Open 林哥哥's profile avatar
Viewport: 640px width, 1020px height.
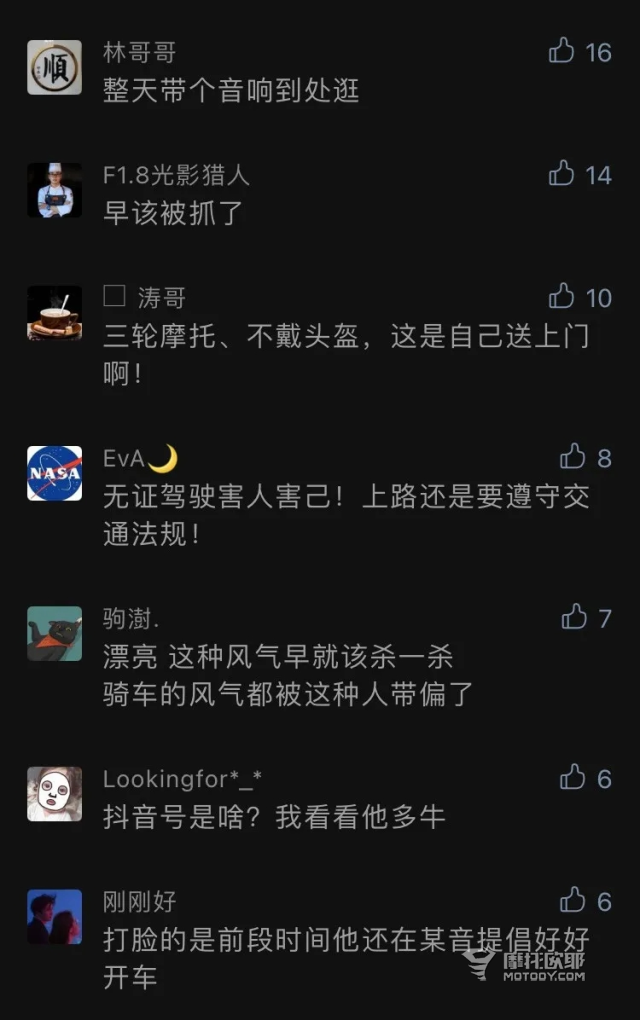[54, 67]
